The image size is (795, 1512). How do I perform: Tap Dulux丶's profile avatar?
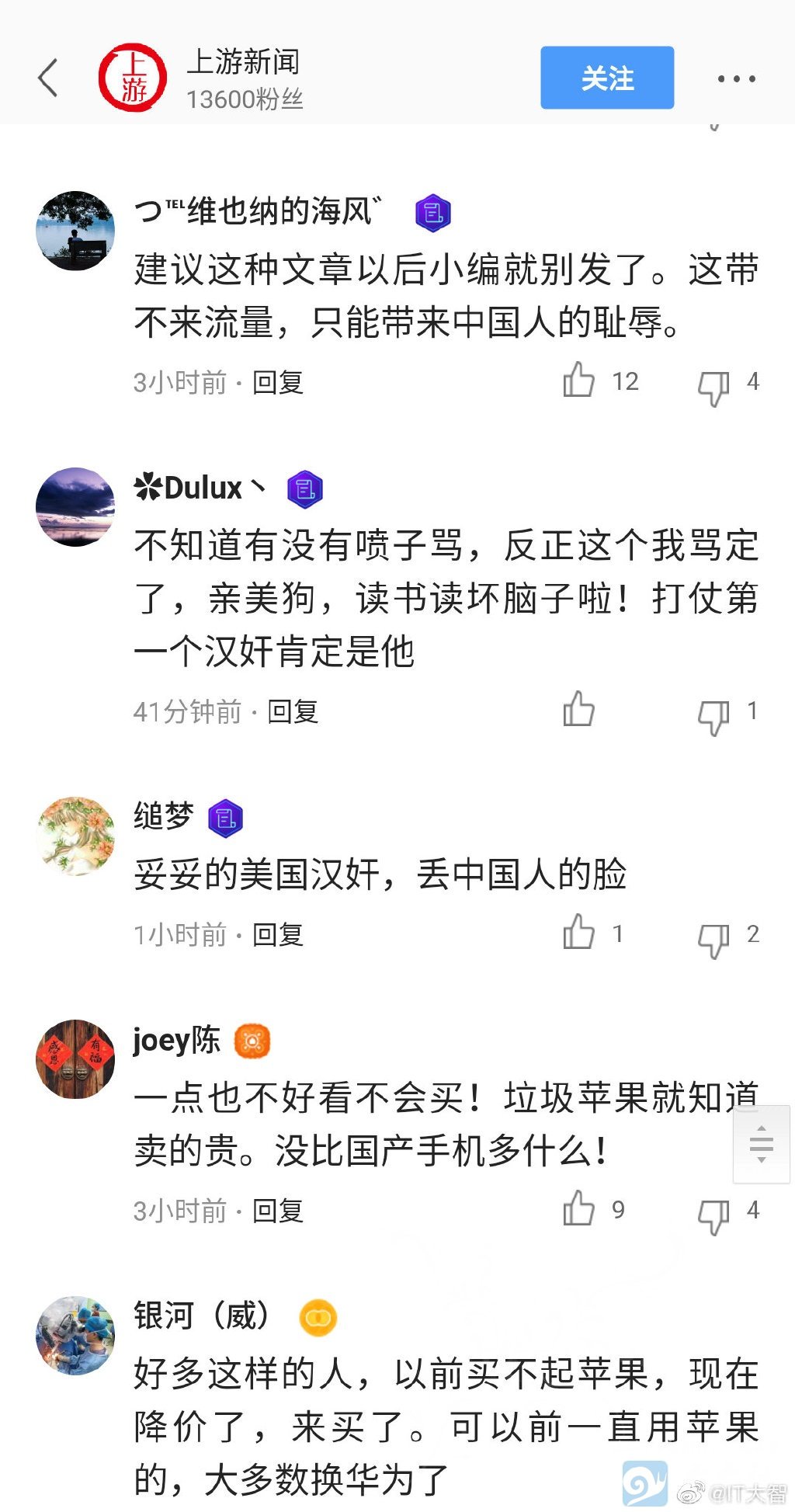click(75, 509)
